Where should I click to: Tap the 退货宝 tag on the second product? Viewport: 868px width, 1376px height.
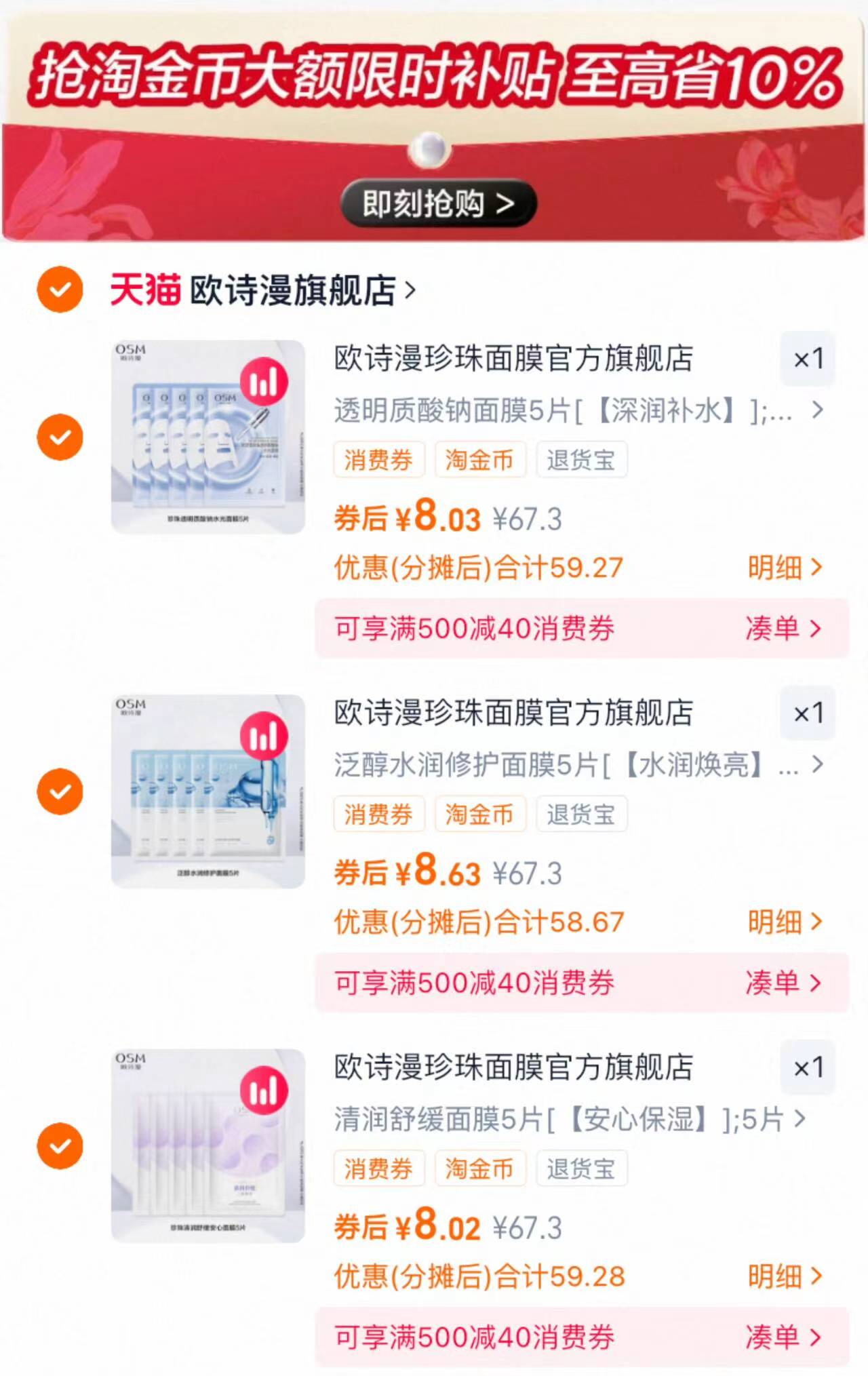point(582,814)
